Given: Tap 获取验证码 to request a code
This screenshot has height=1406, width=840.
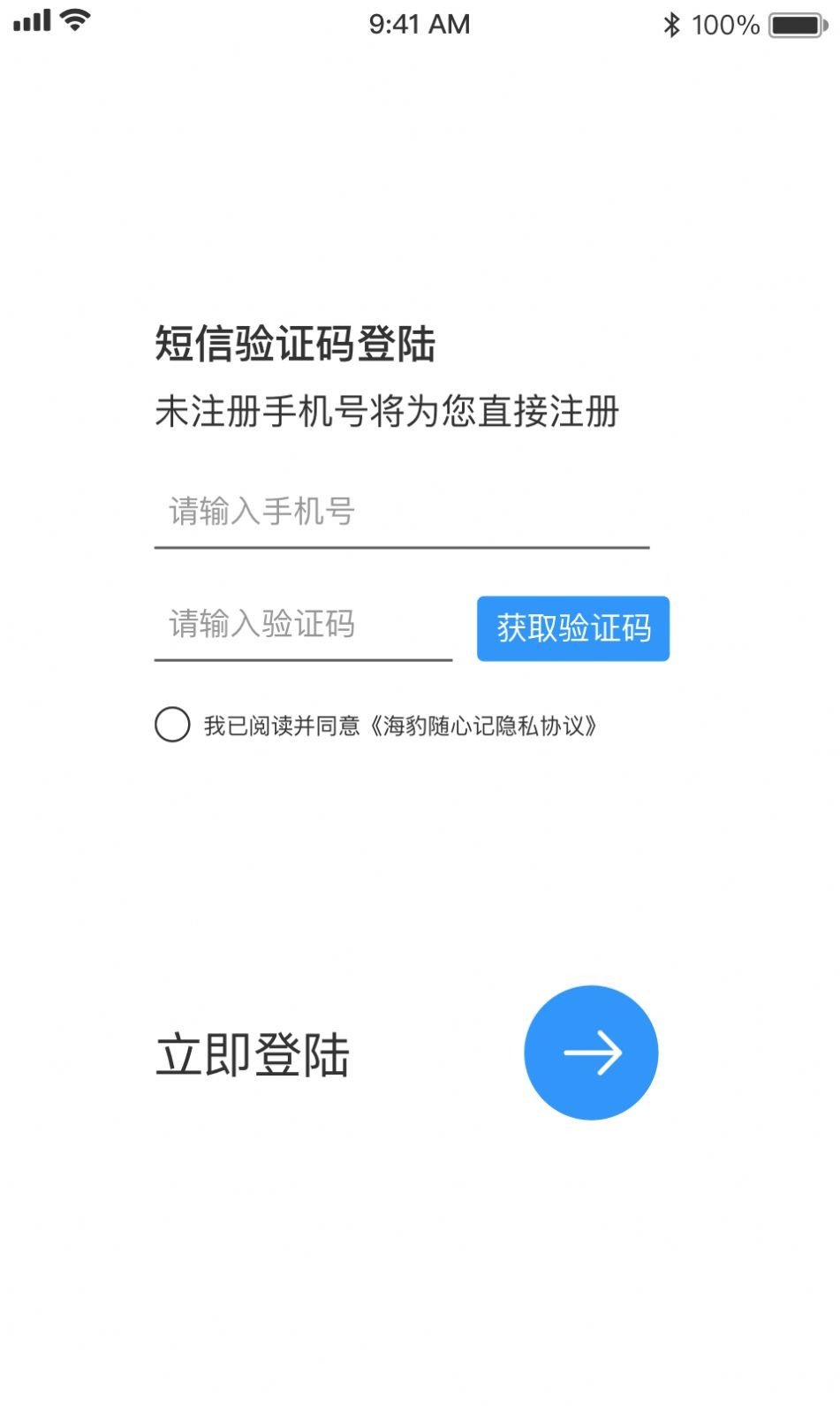Looking at the screenshot, I should click(572, 628).
